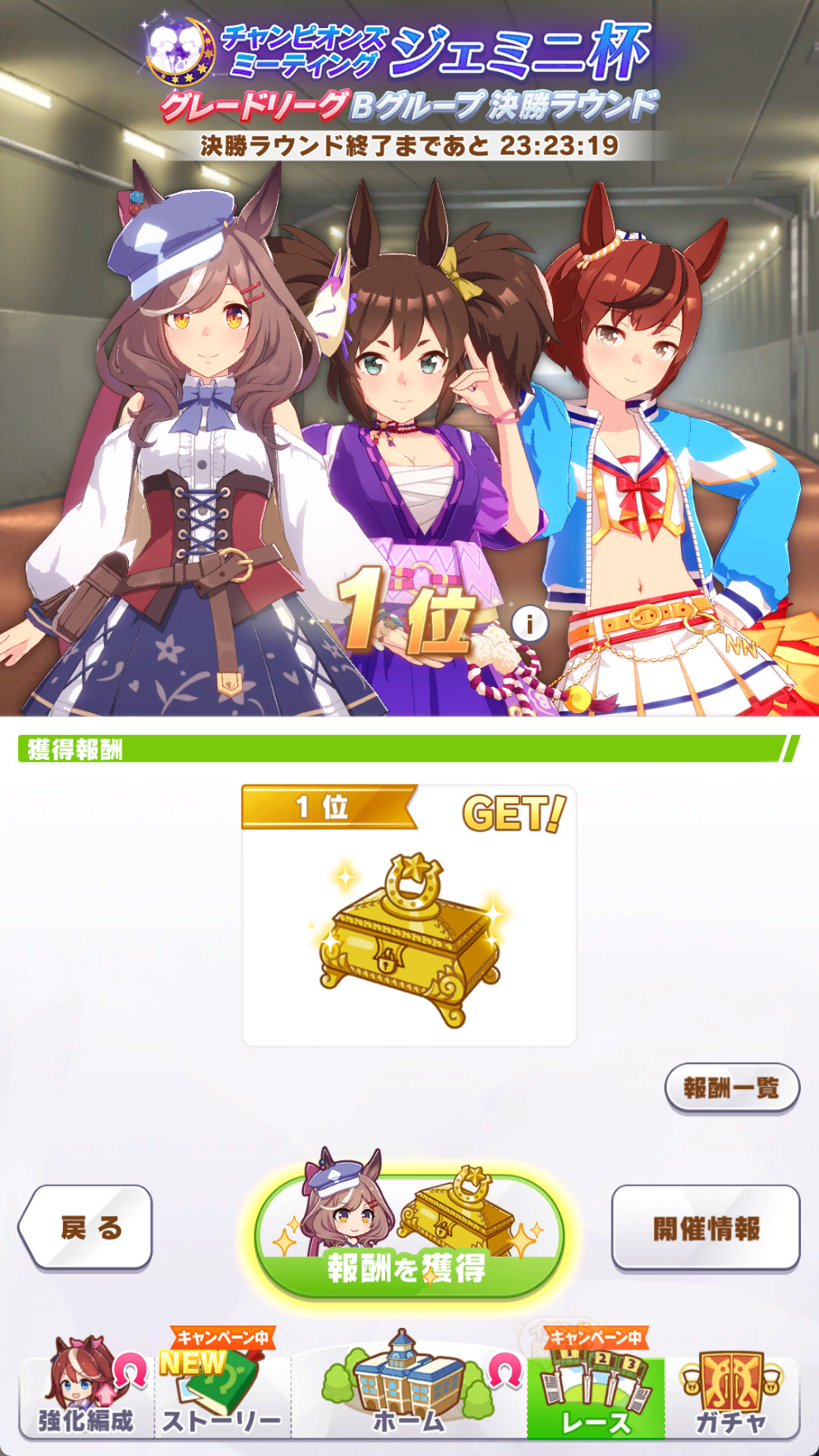
Task: Open the info icon beside 1位 rank
Action: point(530,623)
